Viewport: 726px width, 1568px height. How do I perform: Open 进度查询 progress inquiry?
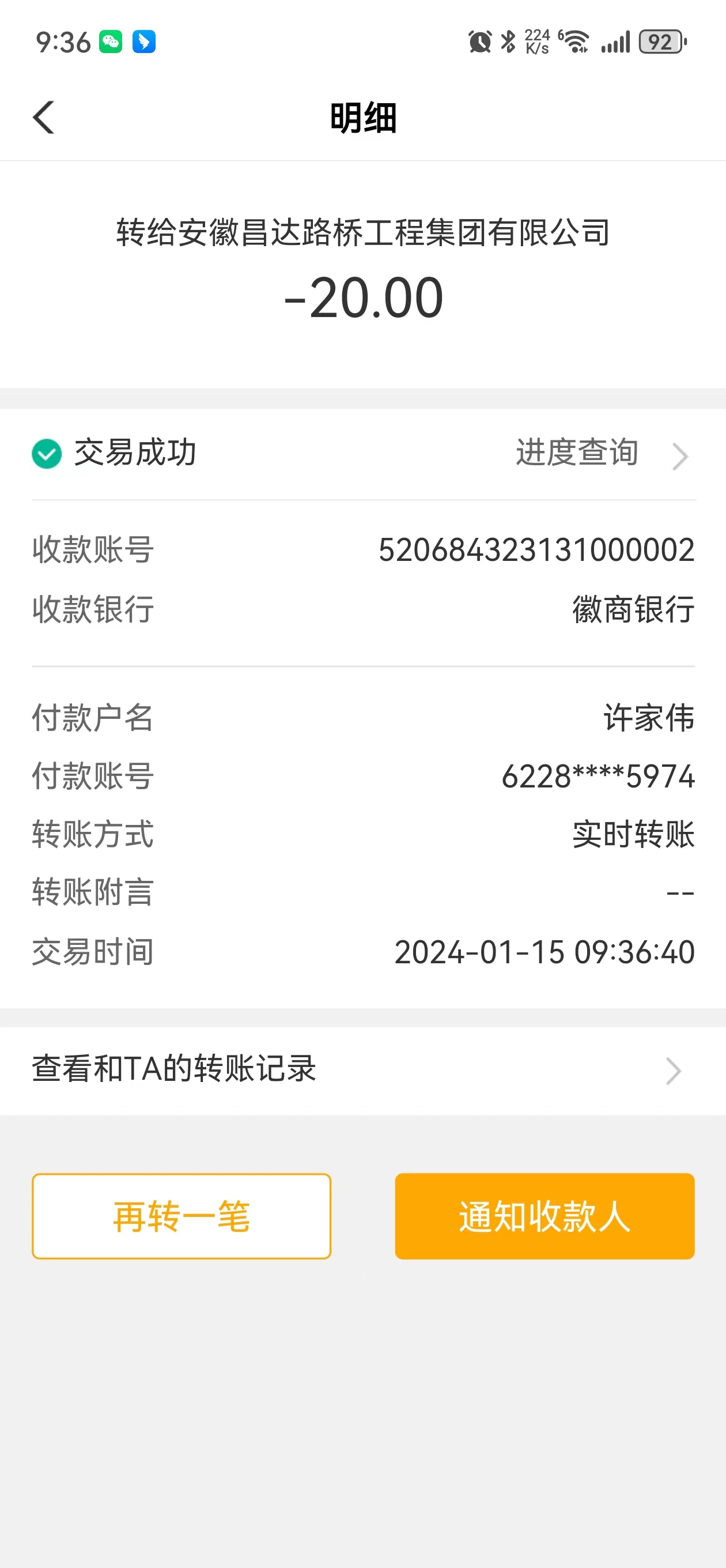click(x=601, y=454)
